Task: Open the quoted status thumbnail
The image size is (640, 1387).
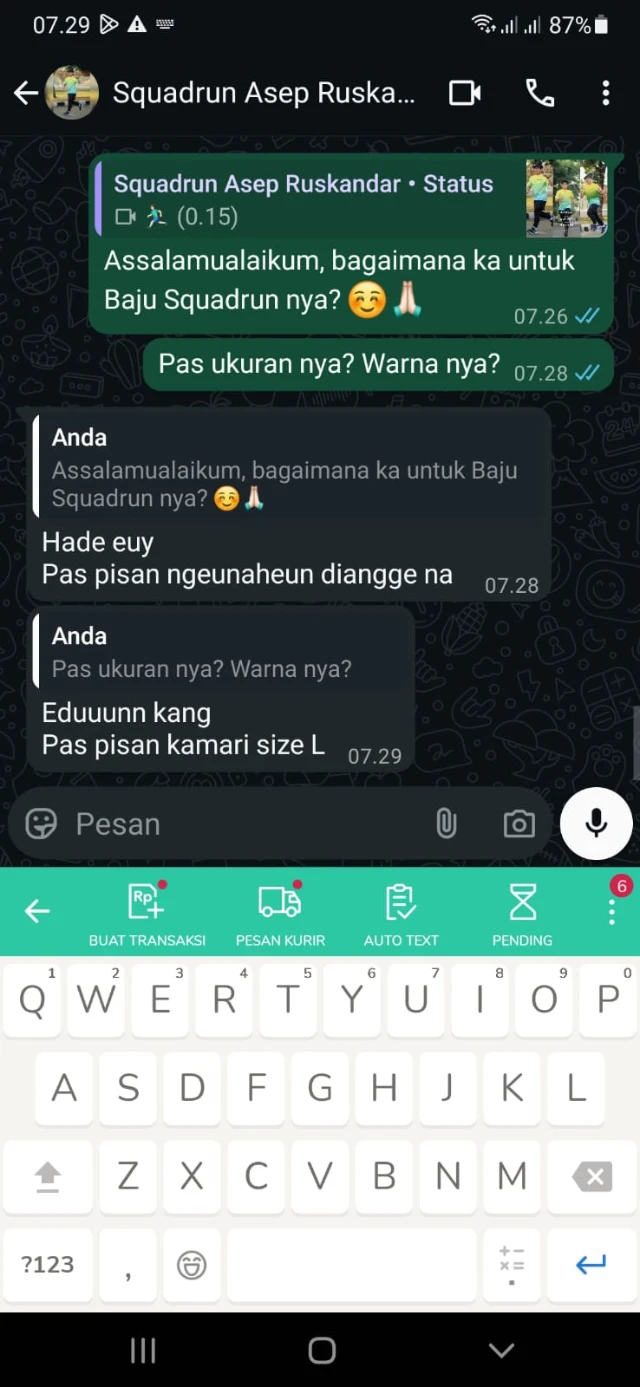Action: (x=566, y=198)
